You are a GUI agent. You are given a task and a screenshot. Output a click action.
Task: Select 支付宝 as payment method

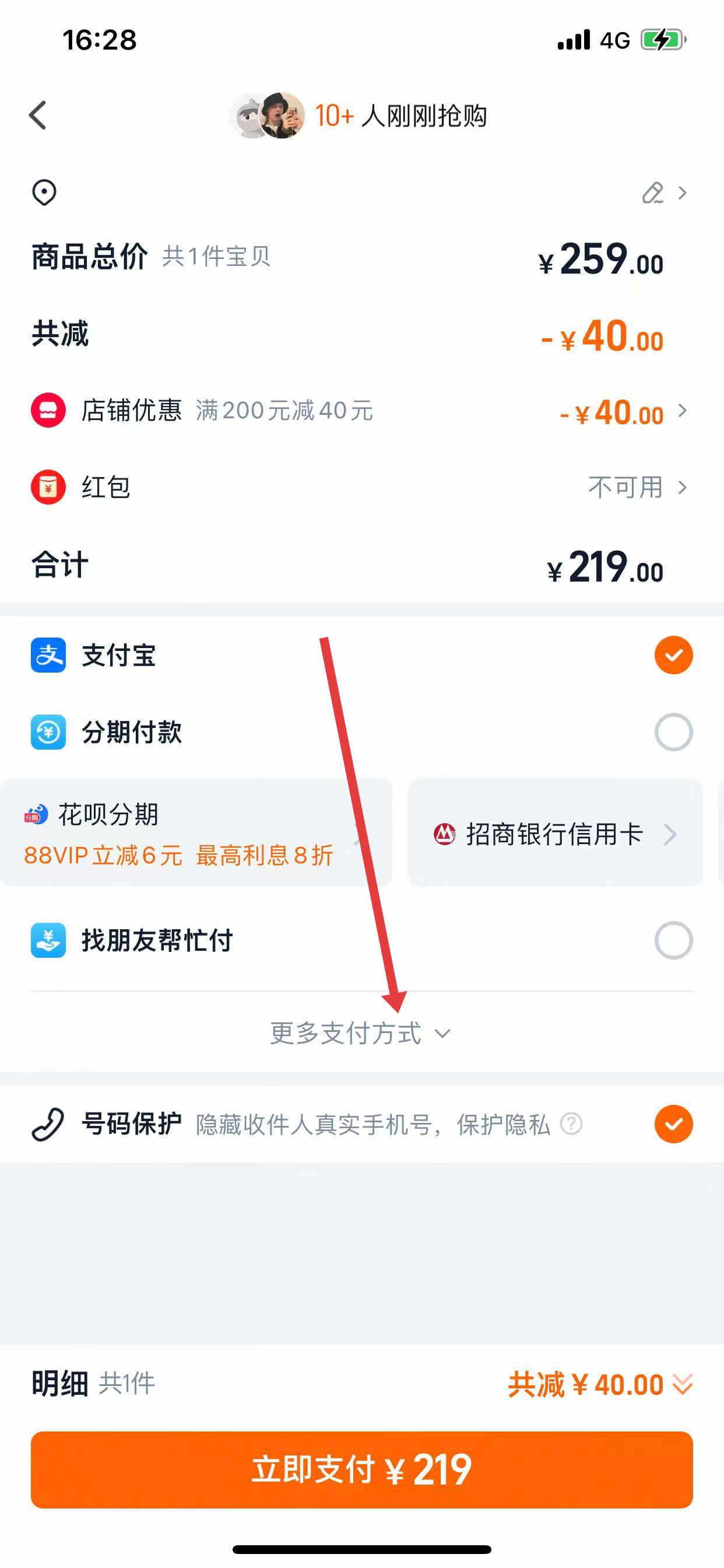(673, 656)
